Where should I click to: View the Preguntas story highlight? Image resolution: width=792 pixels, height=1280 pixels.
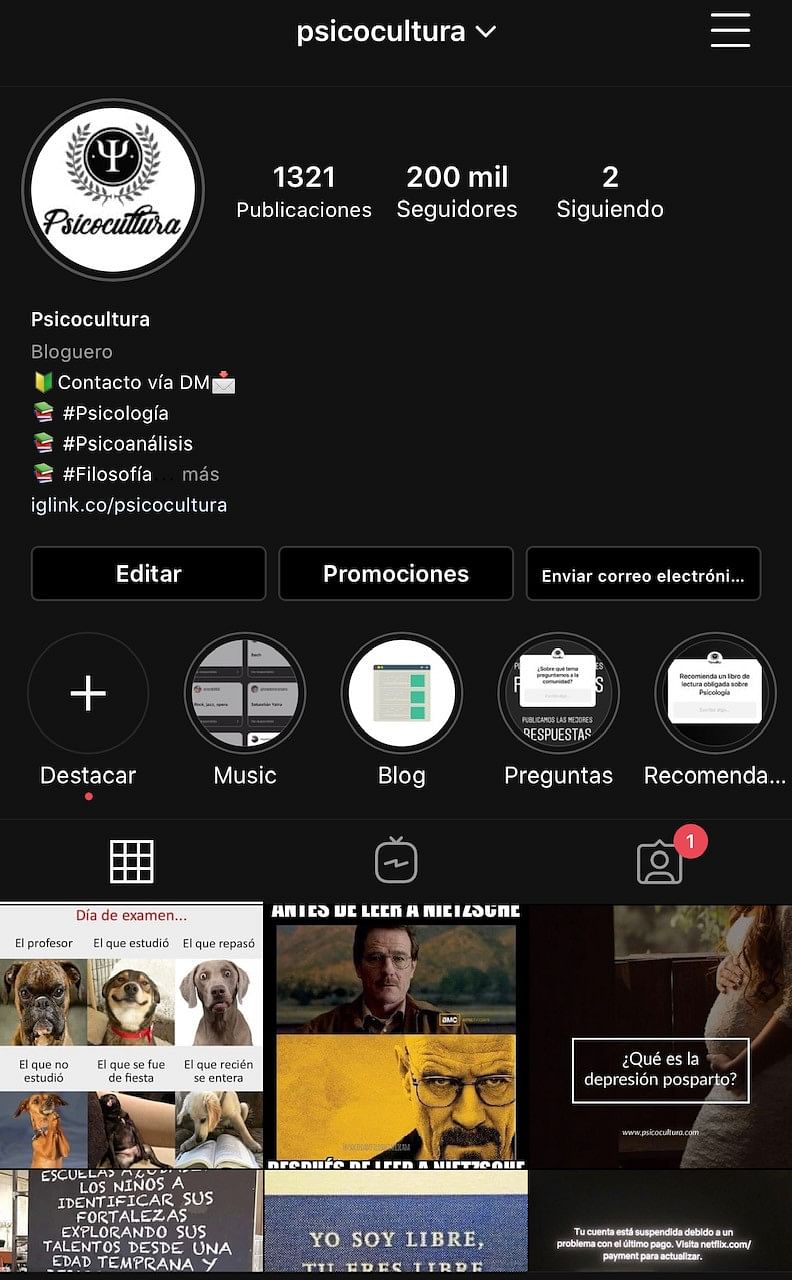click(559, 693)
